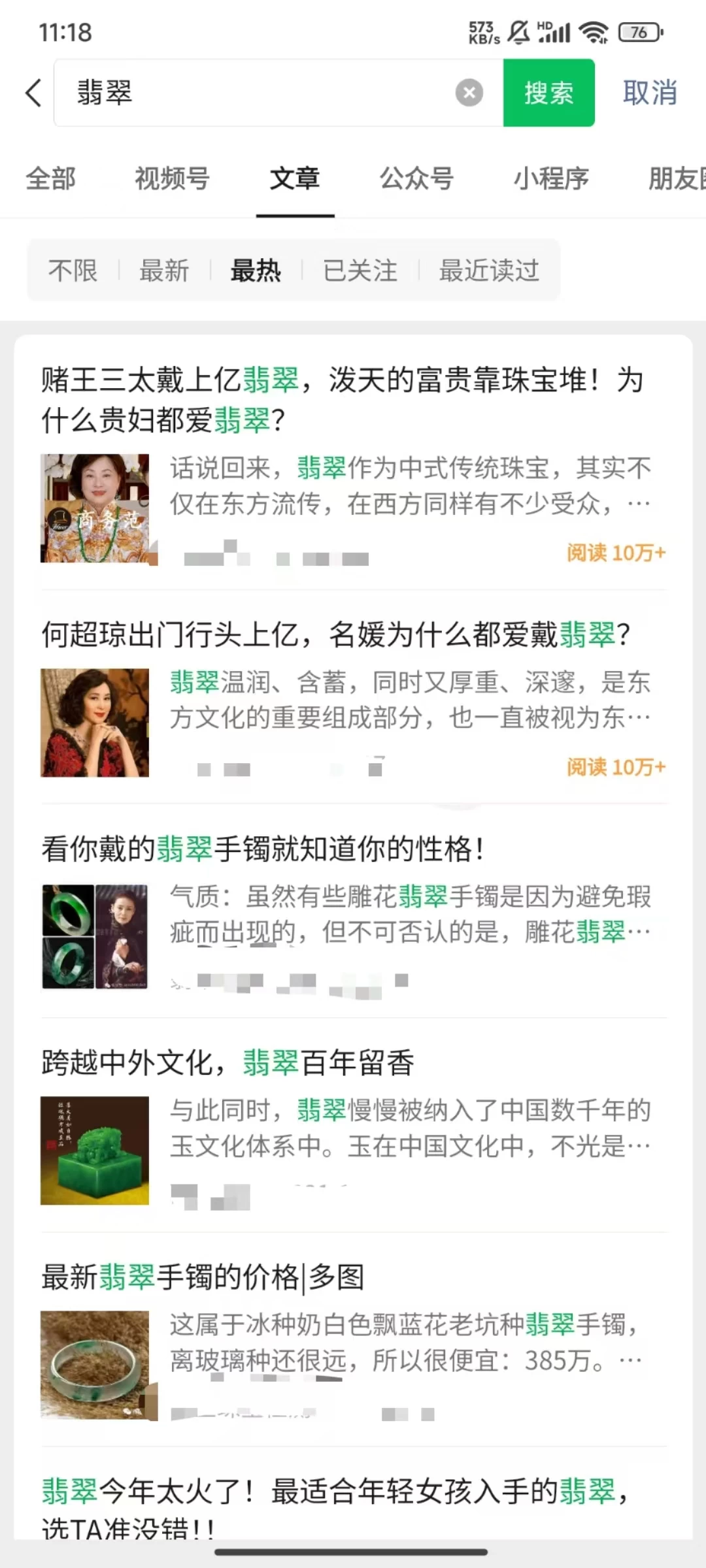Open the 最近读过 filter
This screenshot has width=706, height=1568.
pyautogui.click(x=489, y=270)
